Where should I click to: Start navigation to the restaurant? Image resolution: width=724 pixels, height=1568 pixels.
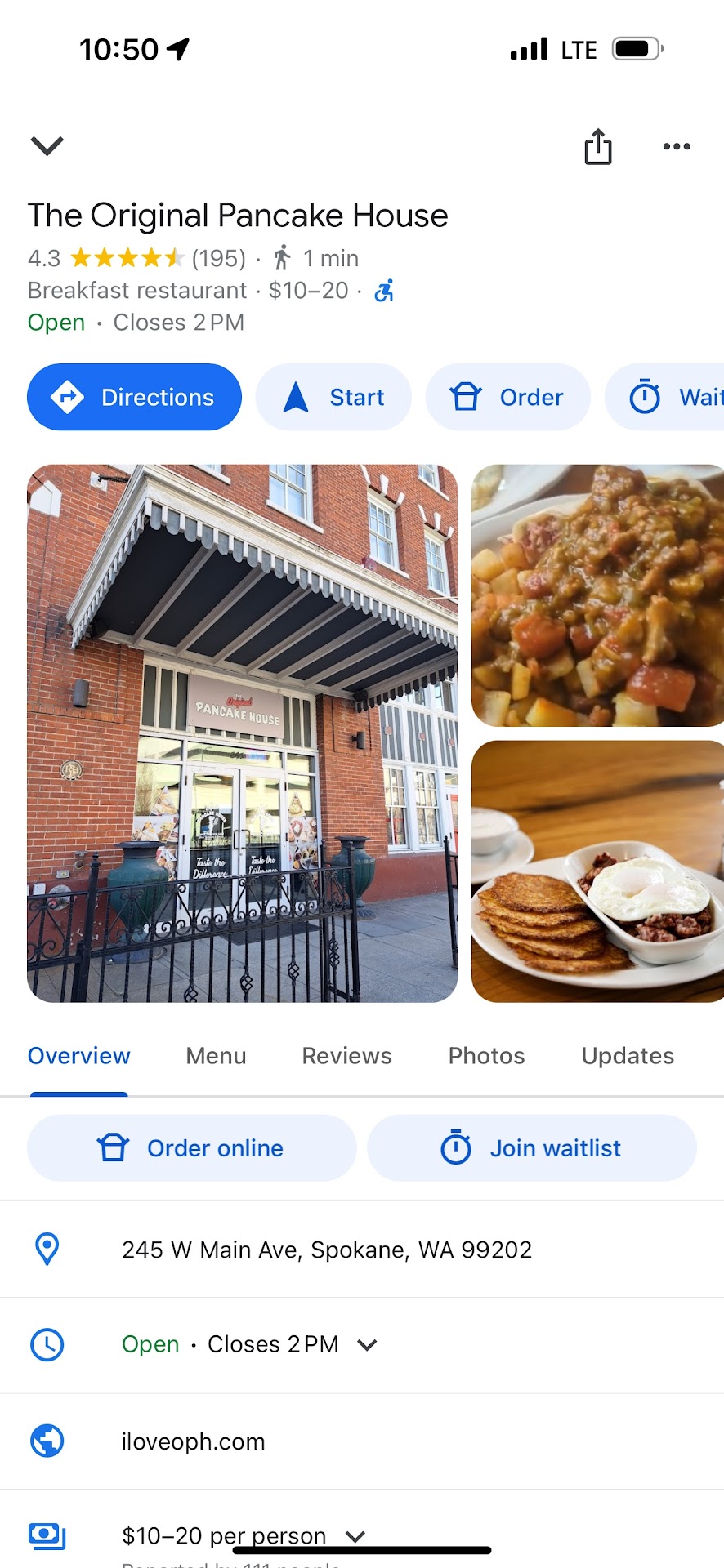(x=333, y=398)
